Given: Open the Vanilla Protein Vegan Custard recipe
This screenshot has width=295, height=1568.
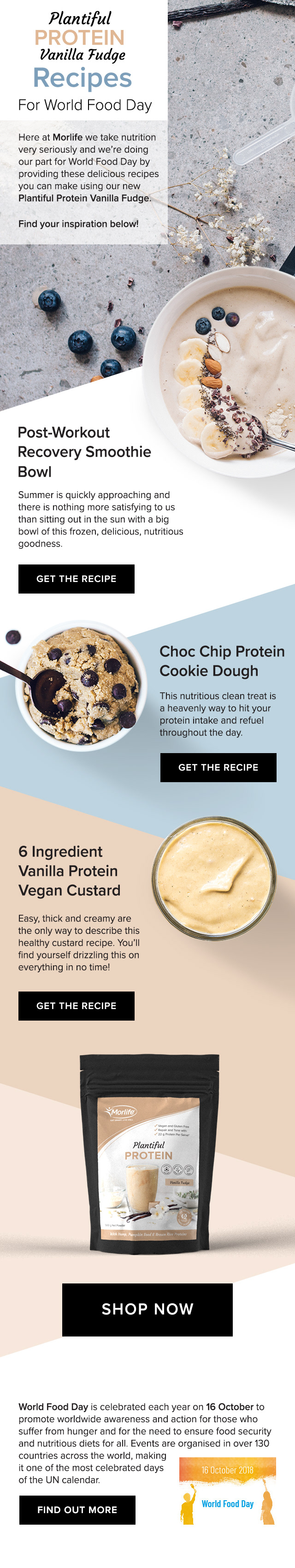Looking at the screenshot, I should coord(76,1005).
